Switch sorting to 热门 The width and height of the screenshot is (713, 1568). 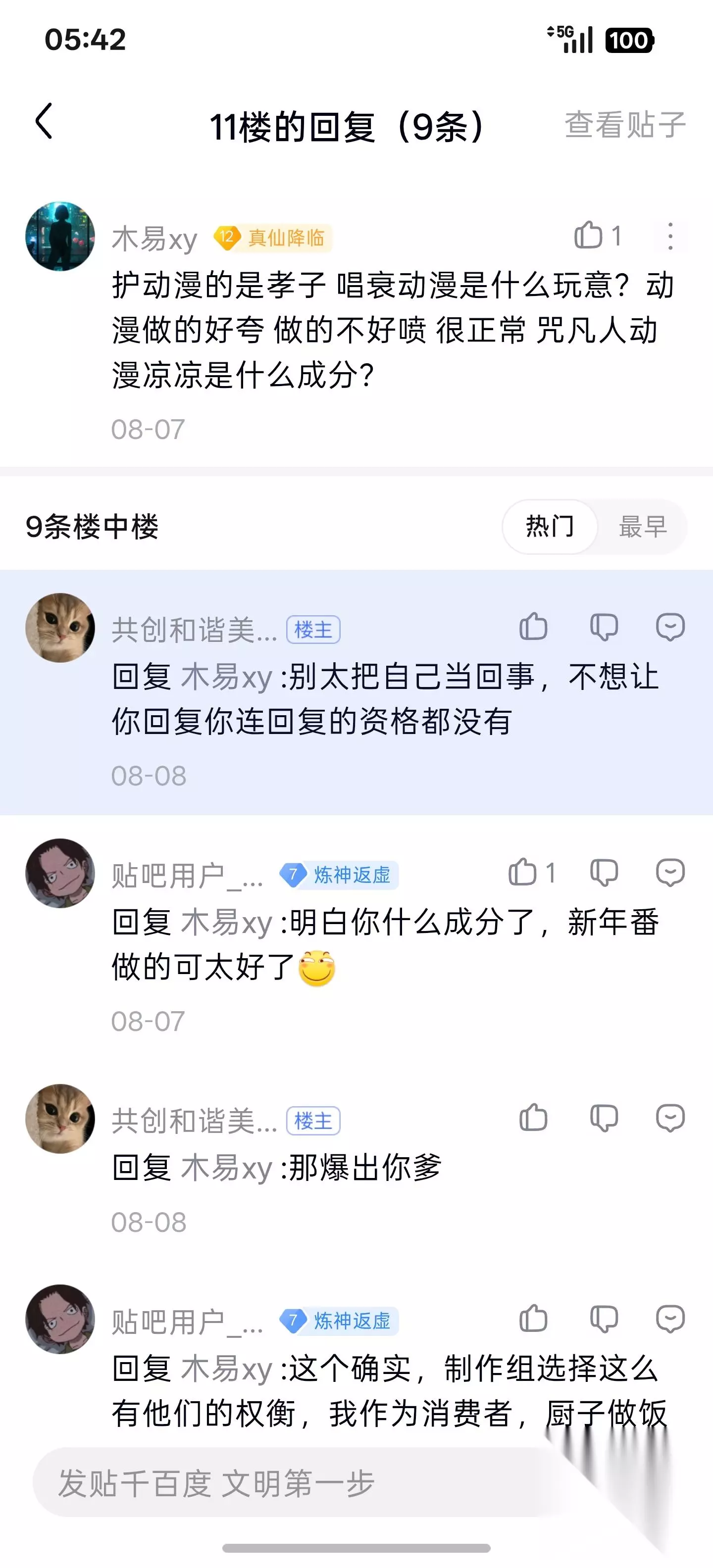point(549,526)
